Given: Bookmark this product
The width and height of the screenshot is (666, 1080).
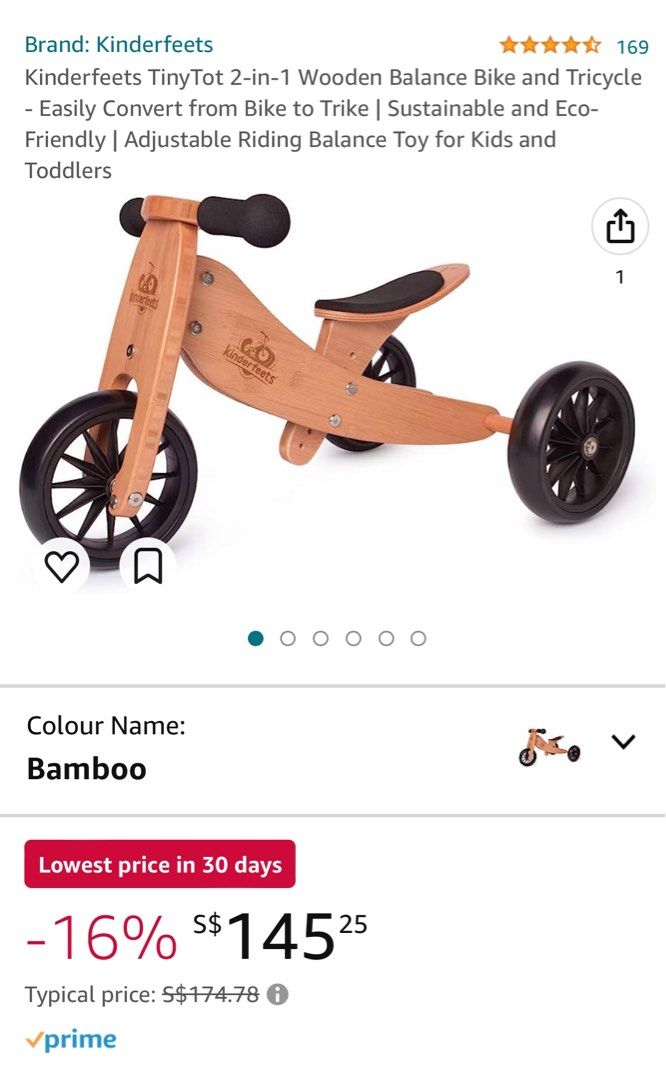Looking at the screenshot, I should pos(148,567).
